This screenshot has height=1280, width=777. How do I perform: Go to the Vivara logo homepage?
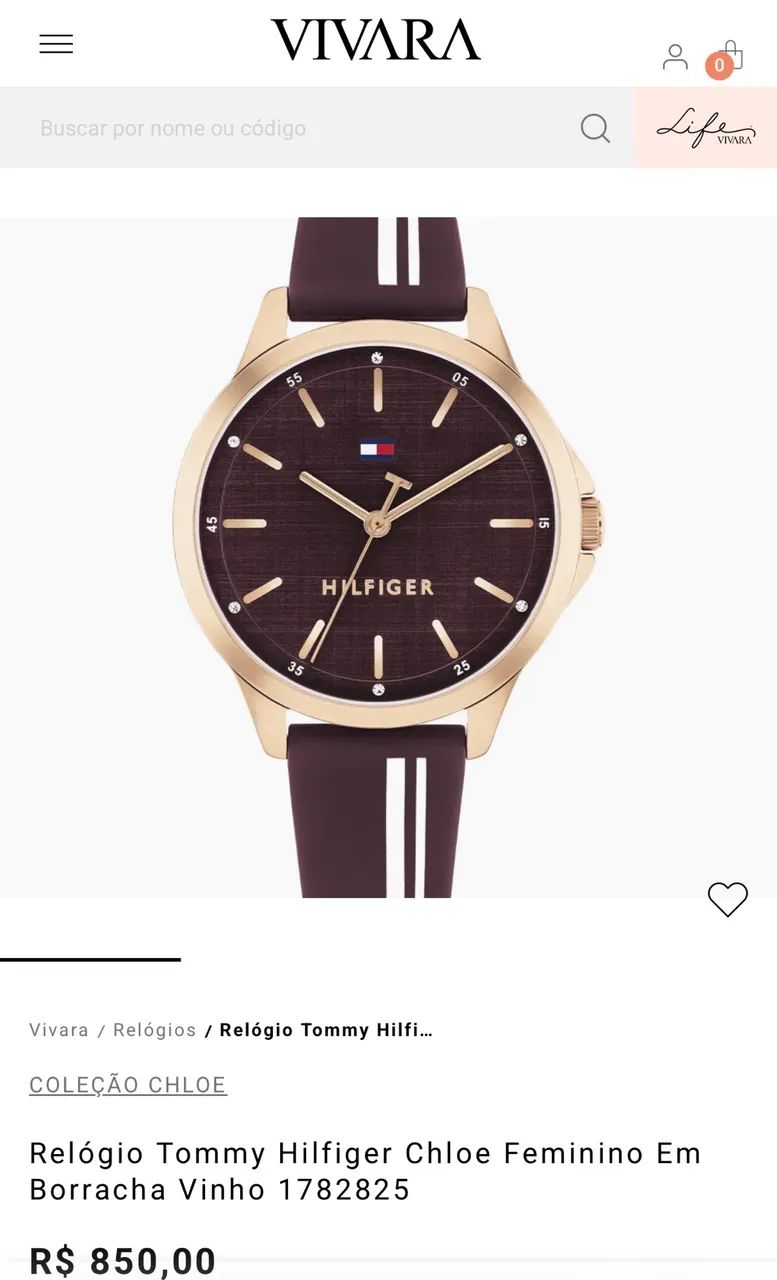click(x=376, y=40)
